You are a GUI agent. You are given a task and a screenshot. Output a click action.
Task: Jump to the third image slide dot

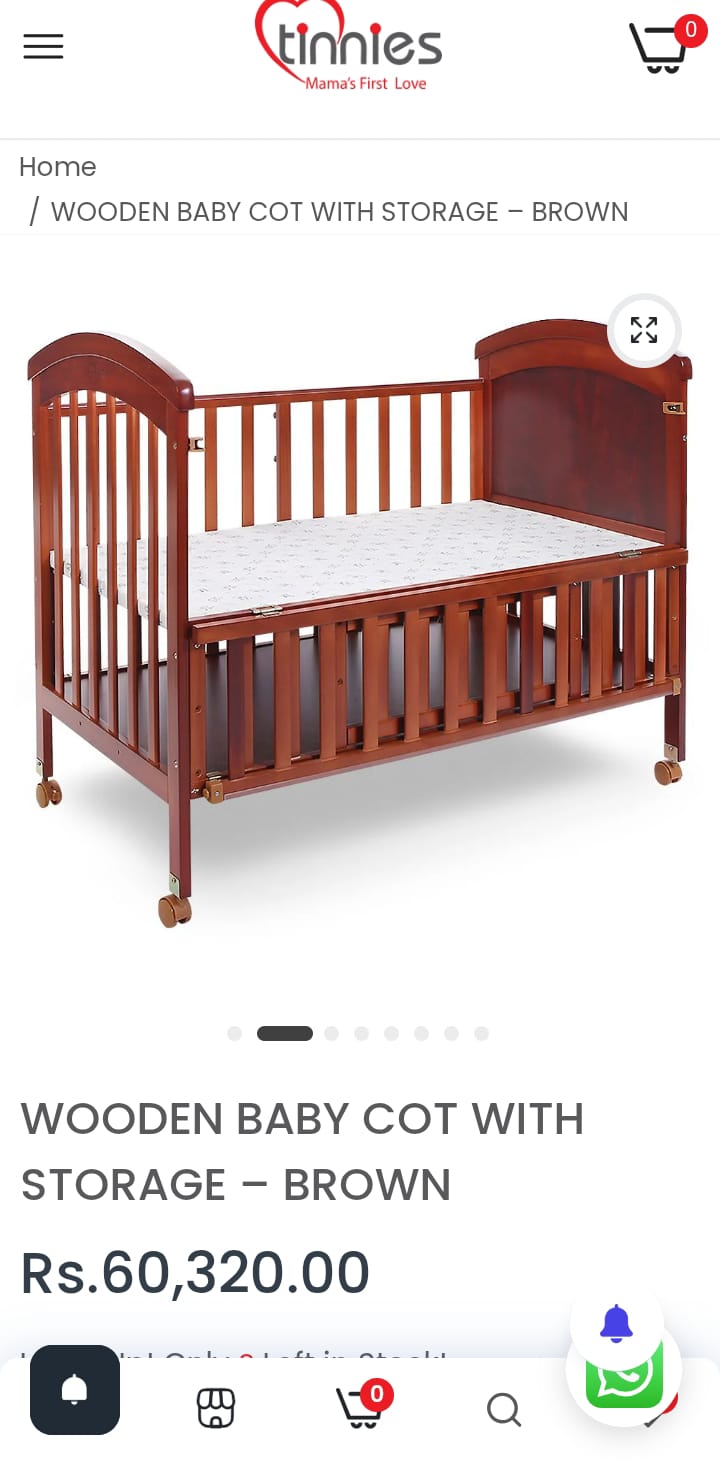331,1033
